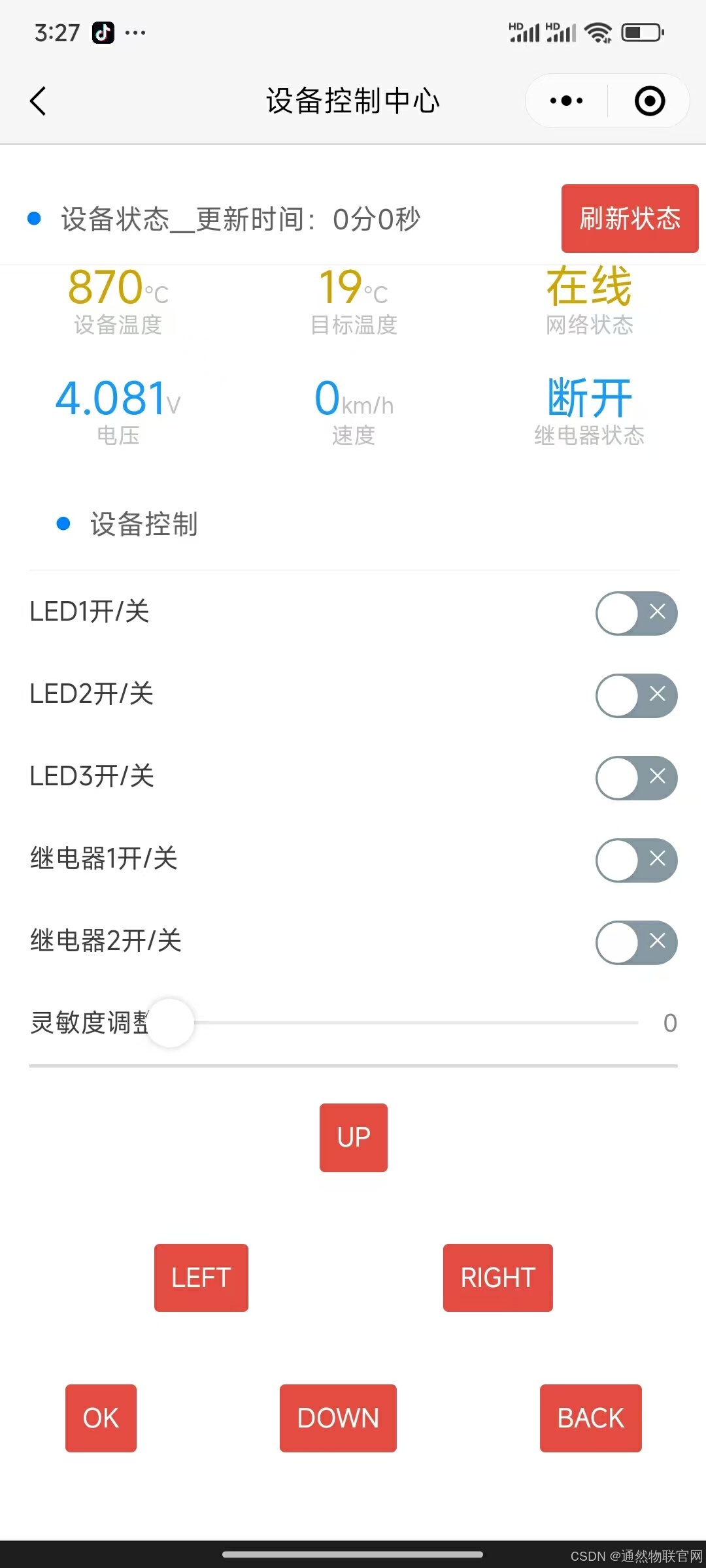Enable the LED3开/关 switch
706x1568 pixels.
[636, 778]
